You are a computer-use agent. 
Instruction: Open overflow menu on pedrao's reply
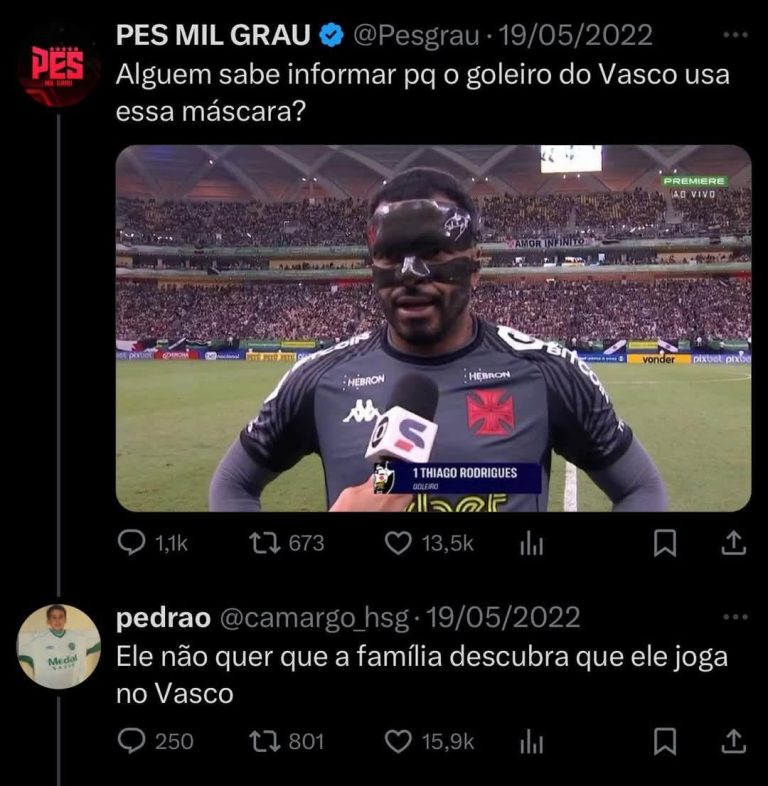(x=734, y=617)
